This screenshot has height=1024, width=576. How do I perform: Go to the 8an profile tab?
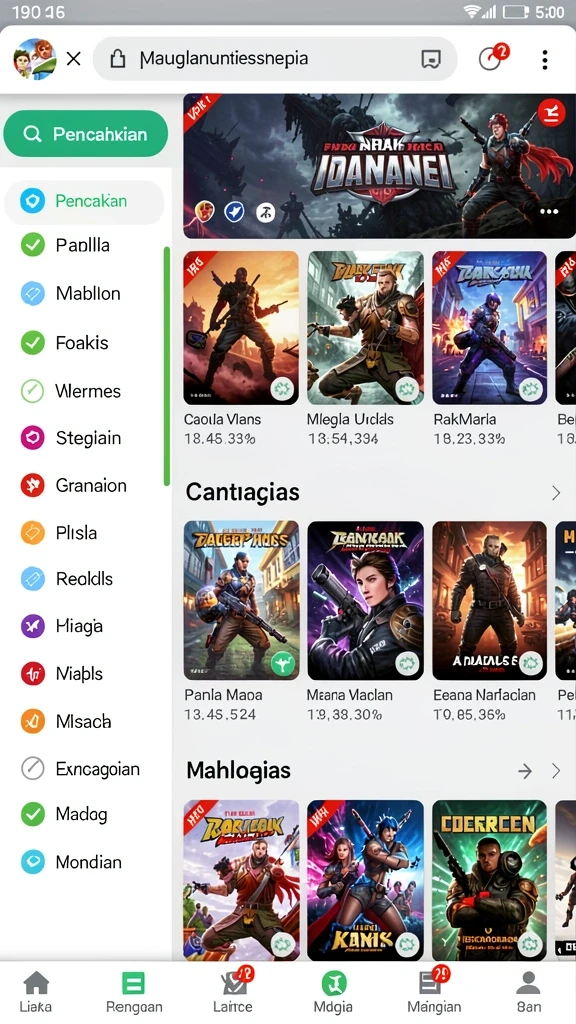pos(529,991)
